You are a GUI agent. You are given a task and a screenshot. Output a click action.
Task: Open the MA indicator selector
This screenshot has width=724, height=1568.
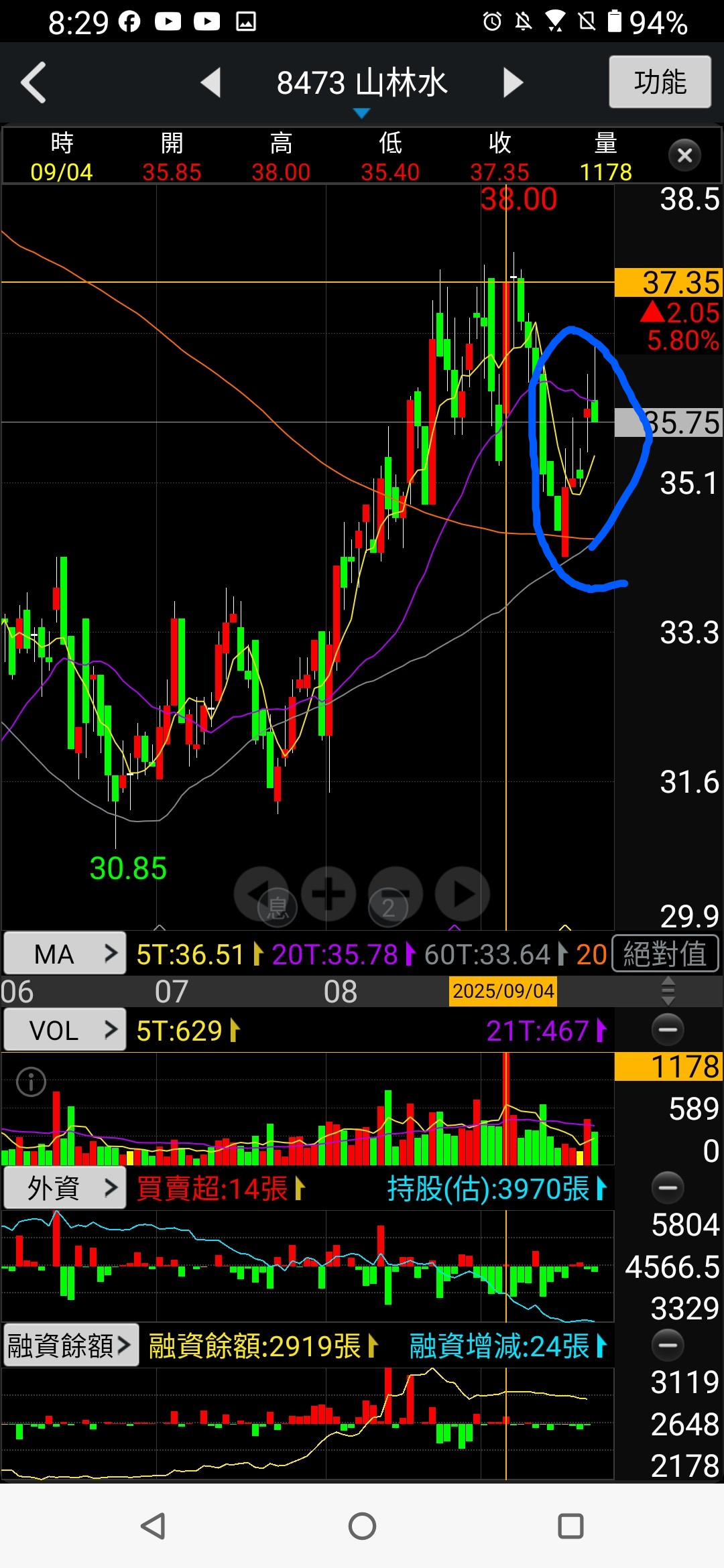(65, 953)
